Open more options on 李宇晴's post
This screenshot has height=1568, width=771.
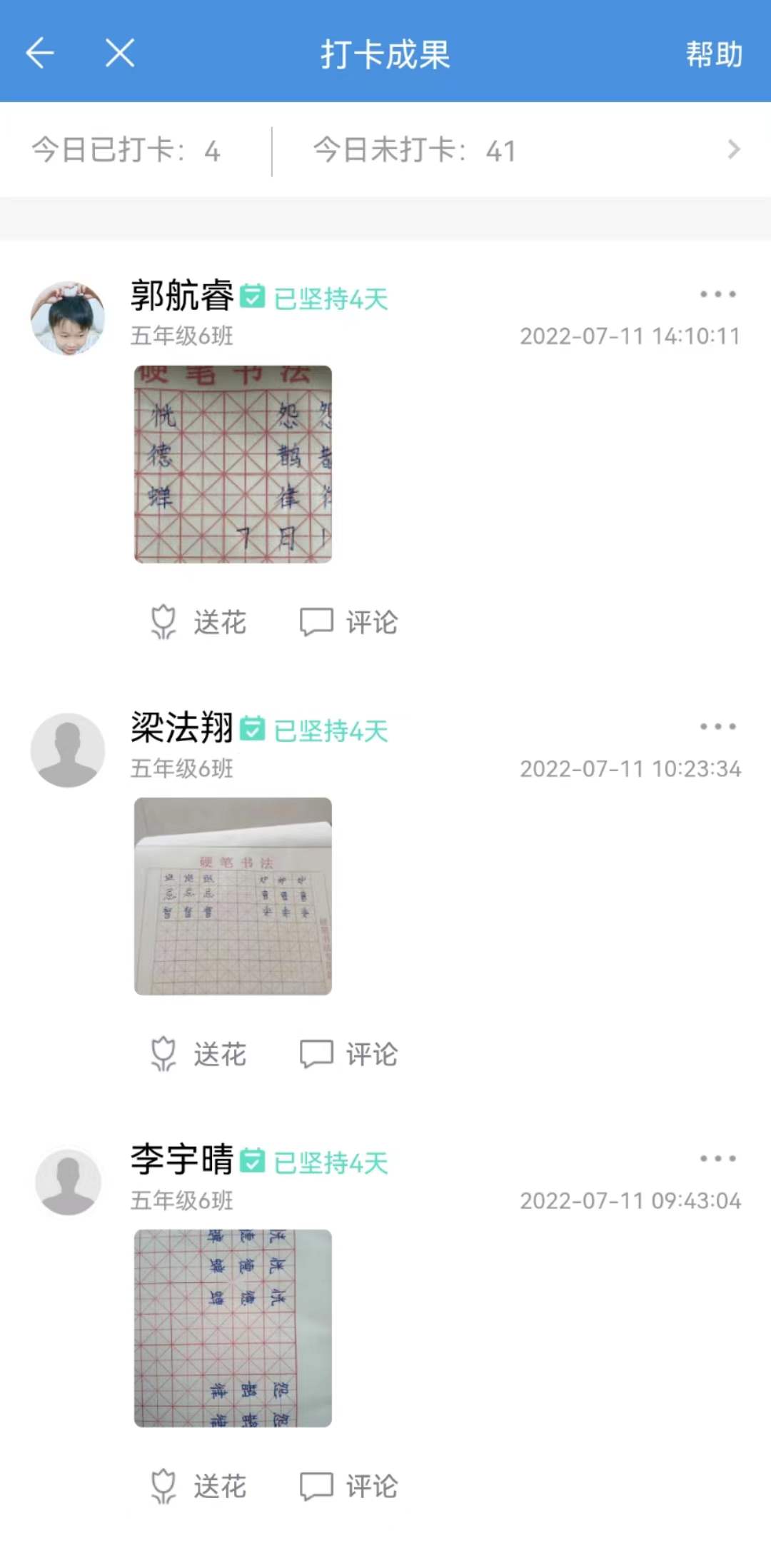tap(717, 1158)
